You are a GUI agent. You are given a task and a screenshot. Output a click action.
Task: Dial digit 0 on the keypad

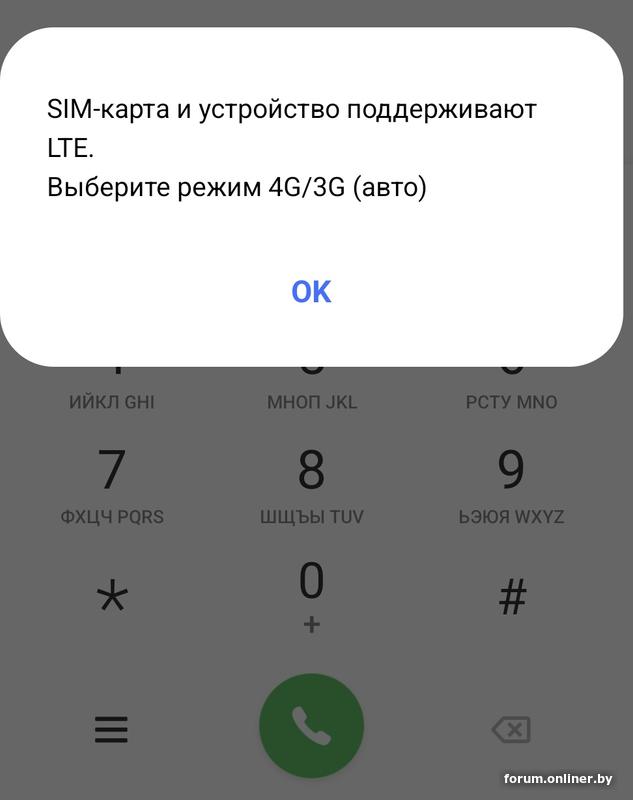(x=312, y=593)
